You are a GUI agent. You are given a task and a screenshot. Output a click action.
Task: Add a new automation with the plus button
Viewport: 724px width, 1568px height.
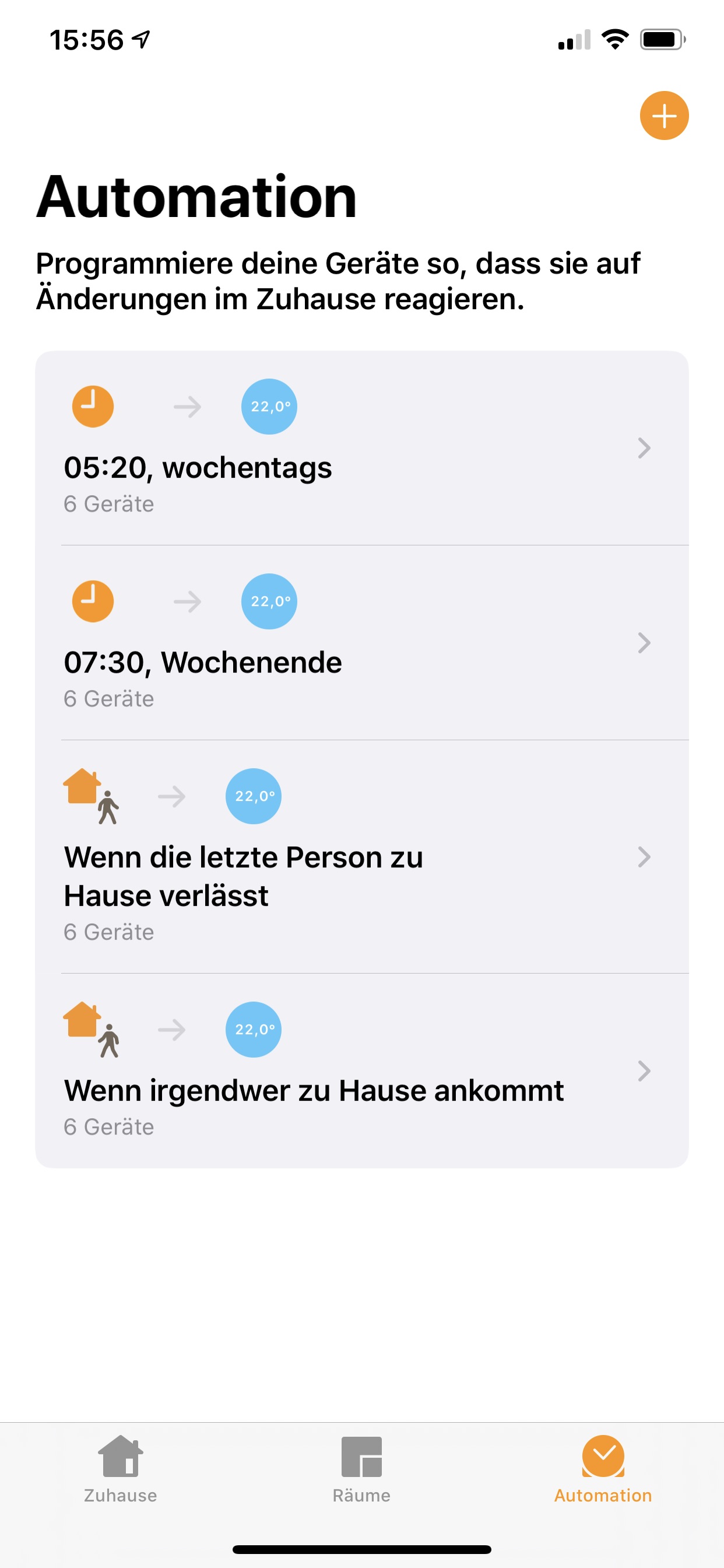click(x=664, y=116)
